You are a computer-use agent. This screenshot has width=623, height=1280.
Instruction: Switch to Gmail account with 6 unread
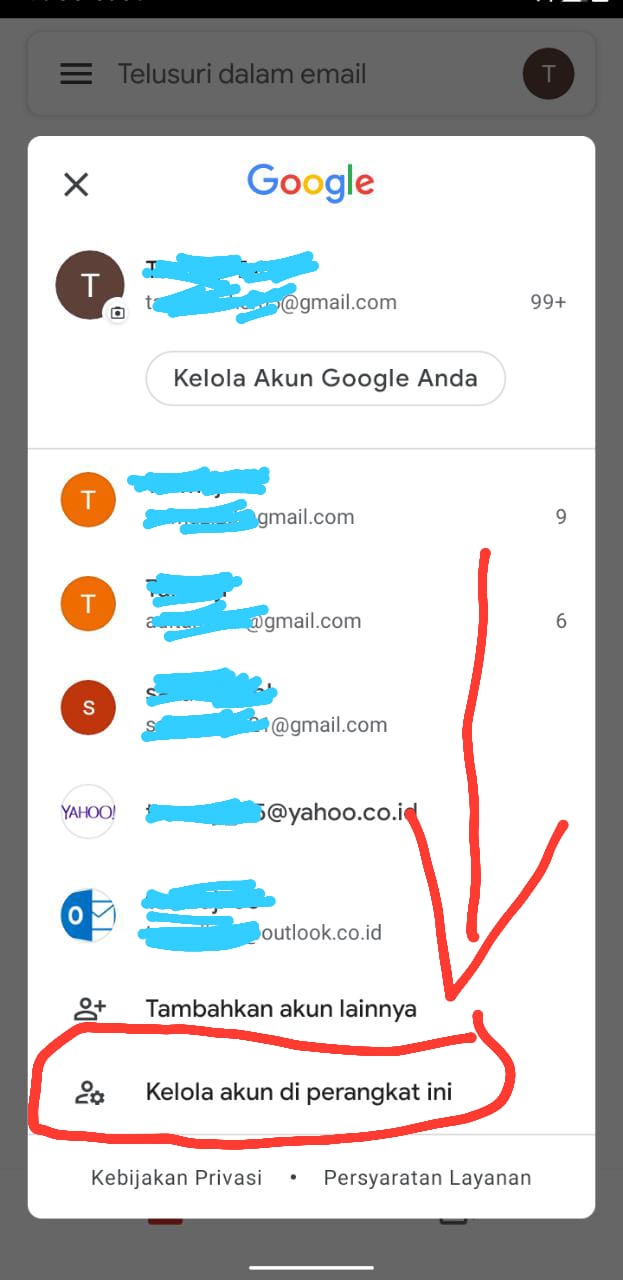310,603
